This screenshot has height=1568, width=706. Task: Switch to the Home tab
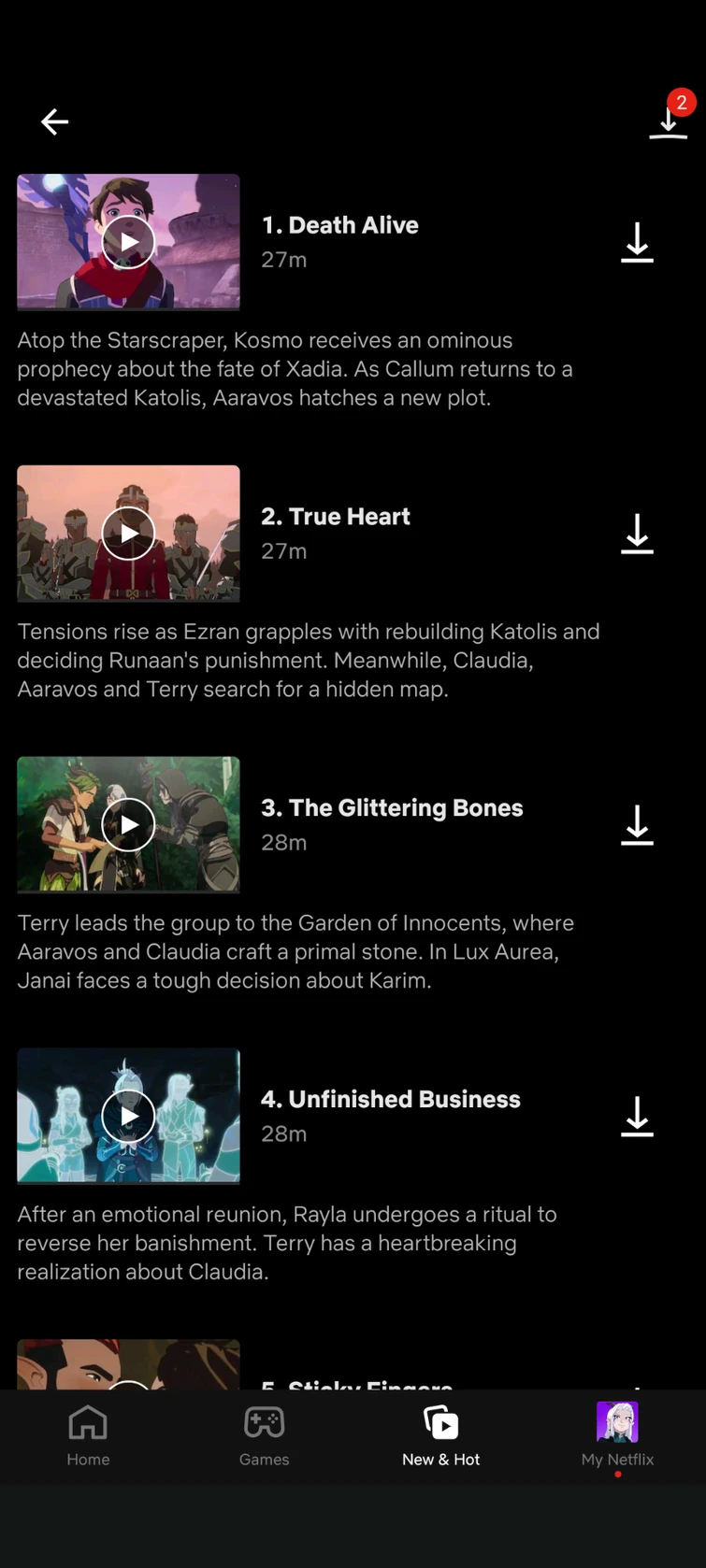(88, 1435)
